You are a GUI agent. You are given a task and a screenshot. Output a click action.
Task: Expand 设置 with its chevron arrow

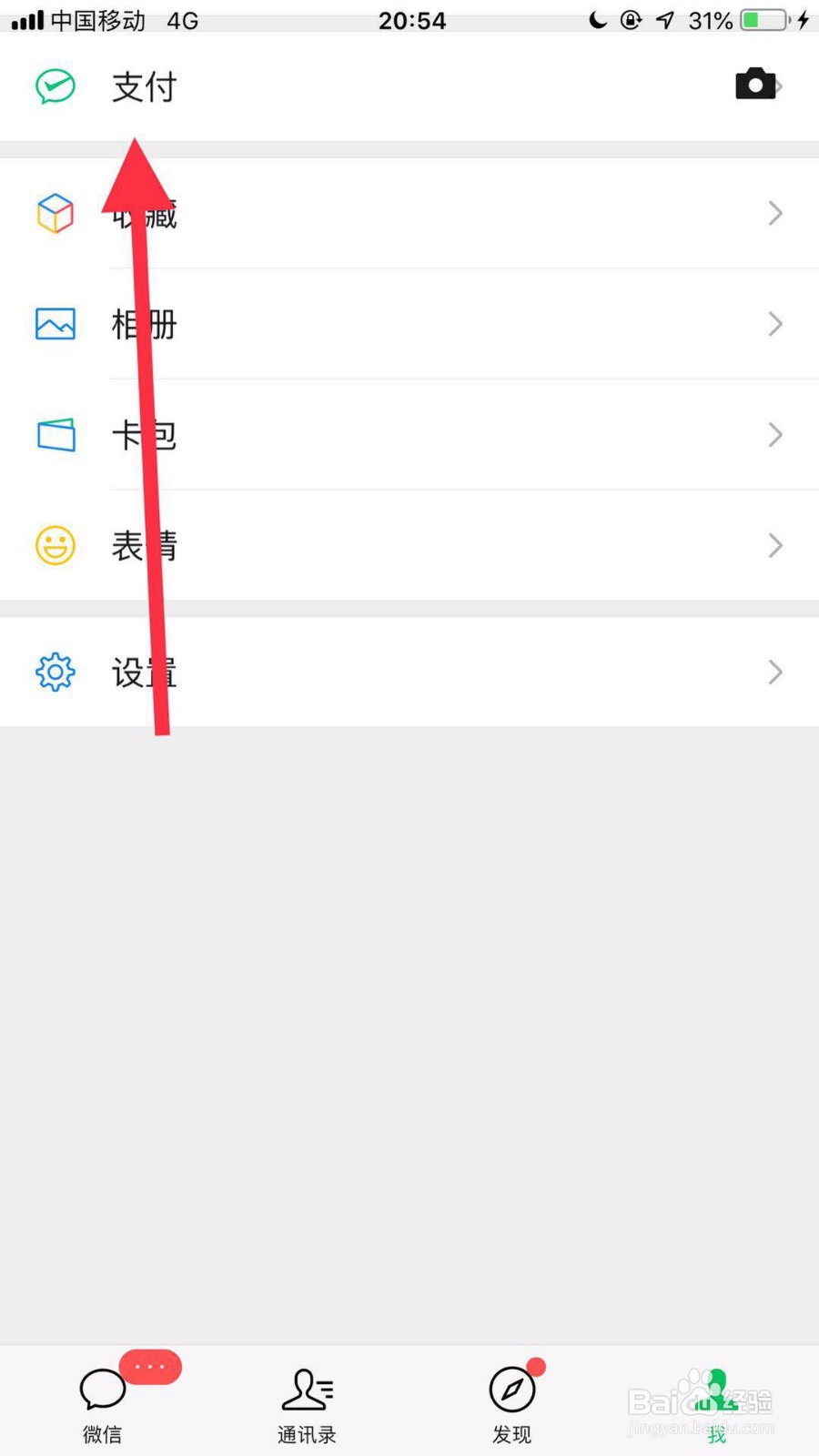pos(774,672)
